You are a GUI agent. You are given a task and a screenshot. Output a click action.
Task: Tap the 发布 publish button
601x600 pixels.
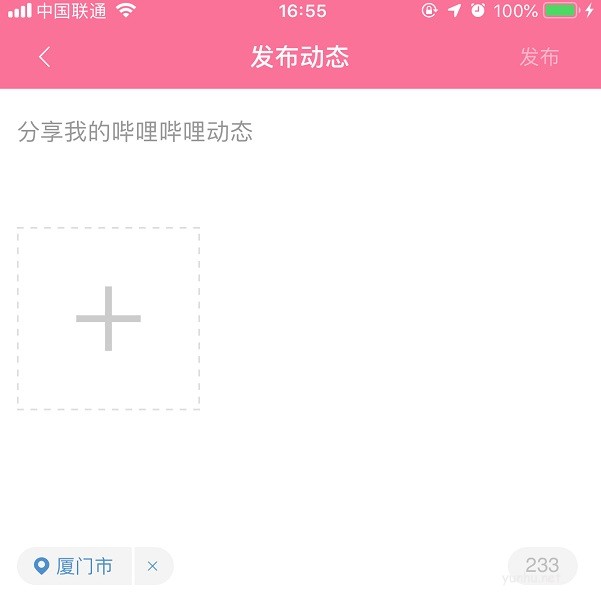[539, 57]
